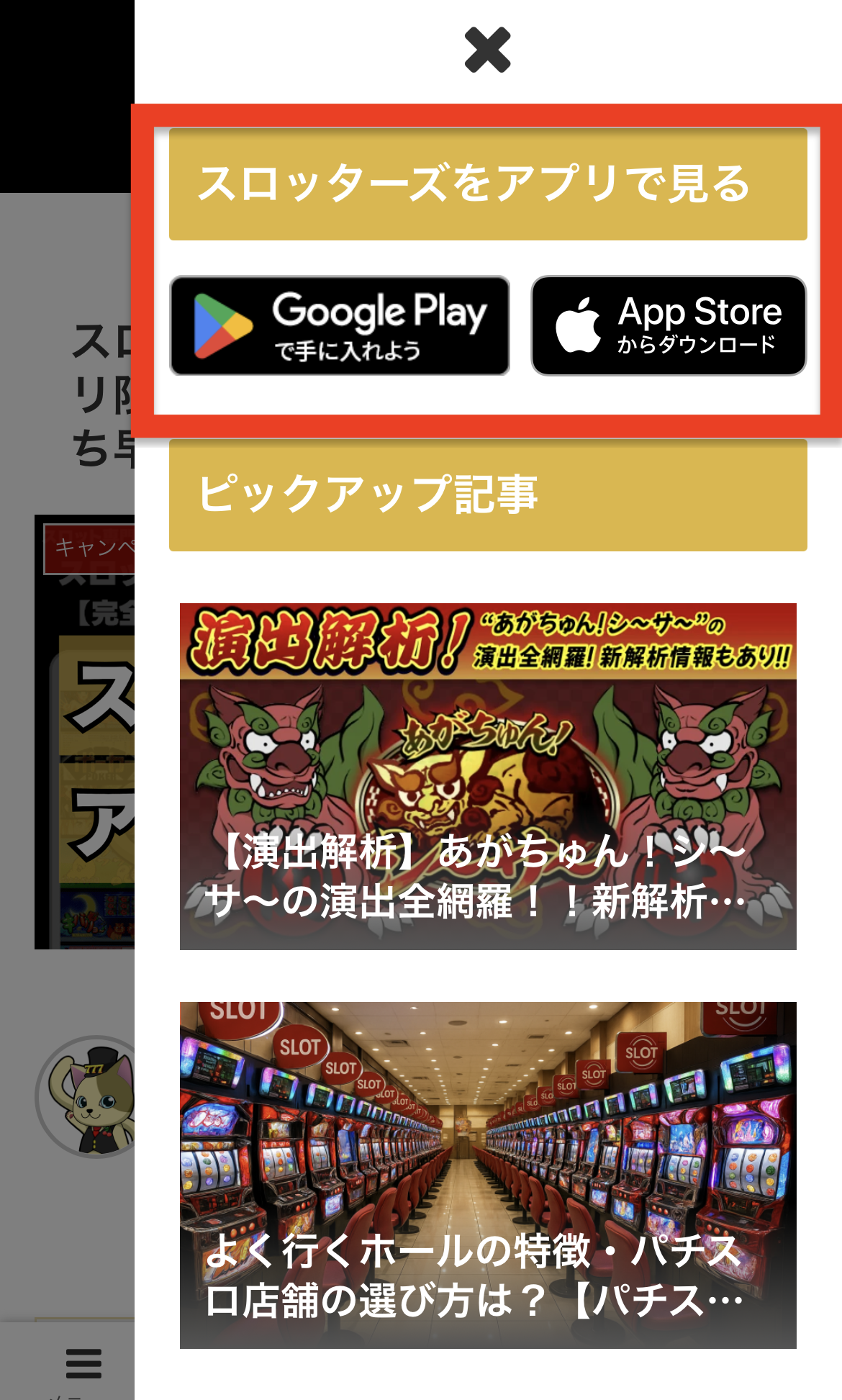Open the あがちゅん!シ〜サ〜 演出解析 article
Image resolution: width=842 pixels, height=1400 pixels.
[x=488, y=776]
